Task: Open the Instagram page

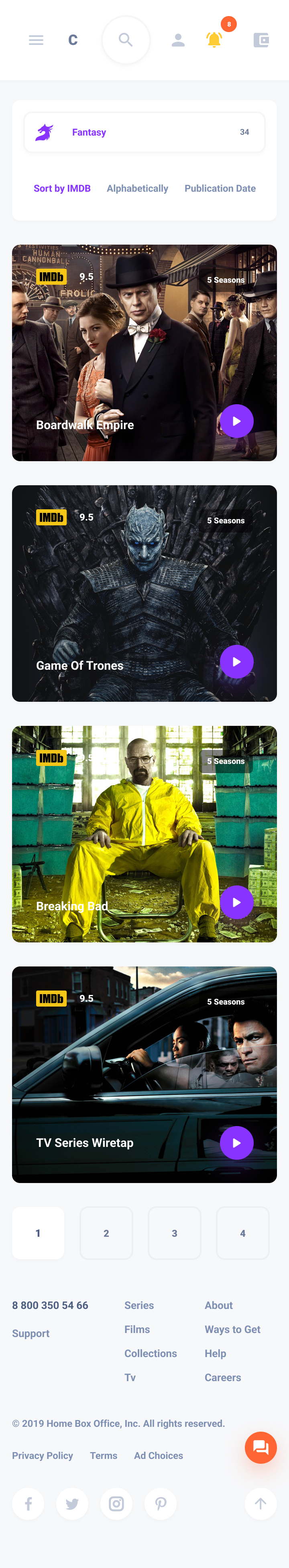Action: click(116, 1504)
